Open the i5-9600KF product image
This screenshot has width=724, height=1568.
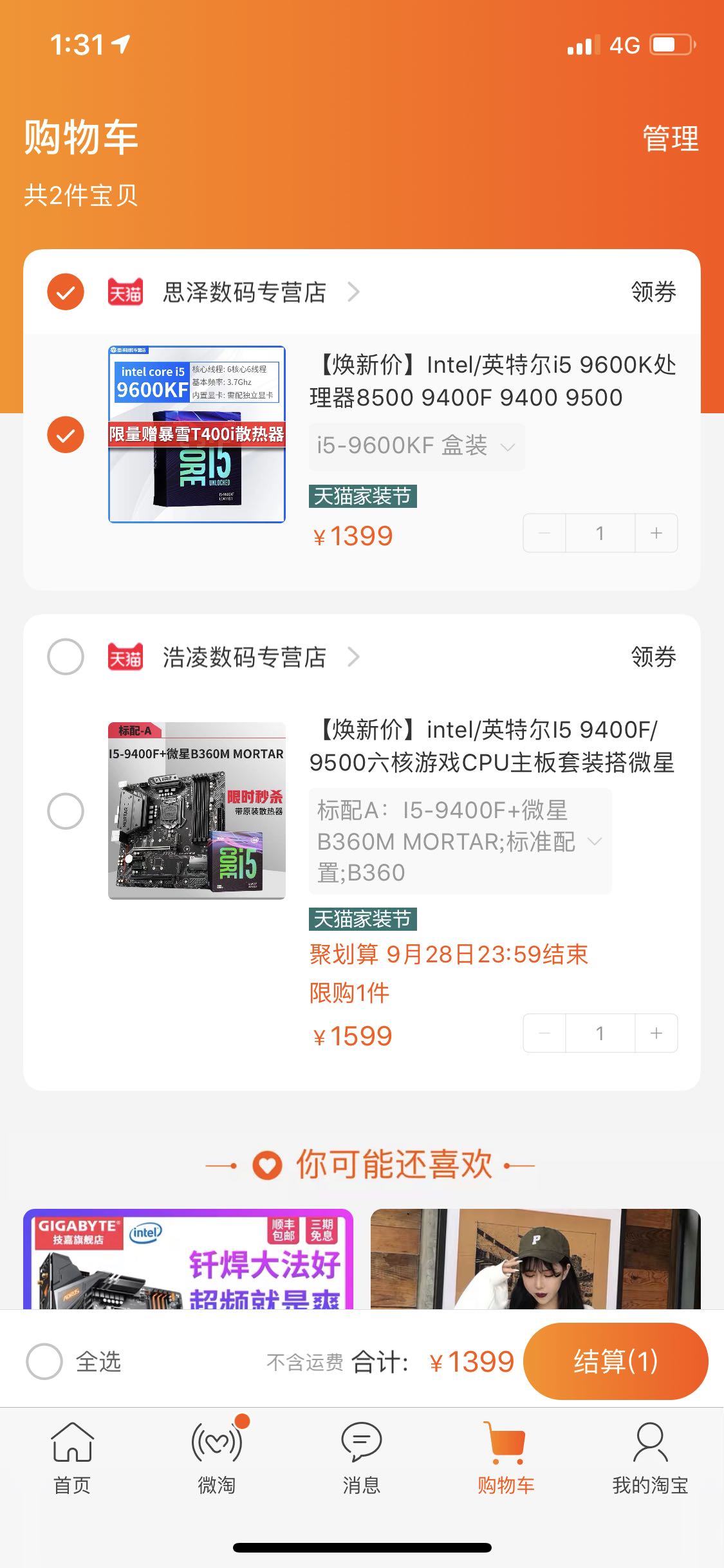point(197,434)
